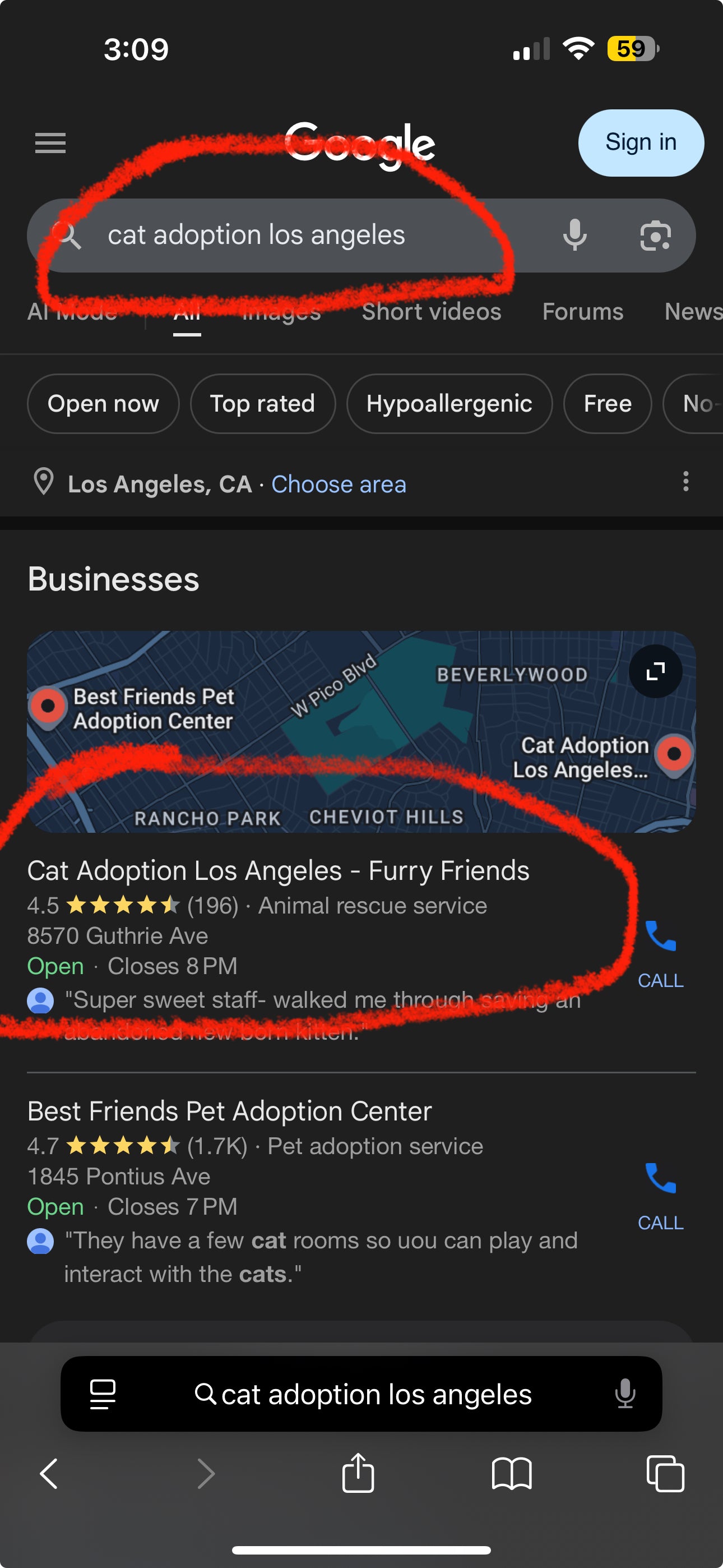Open Cat Adoption Los Angeles - Furry Friends listing
The width and height of the screenshot is (723, 1568).
(278, 870)
